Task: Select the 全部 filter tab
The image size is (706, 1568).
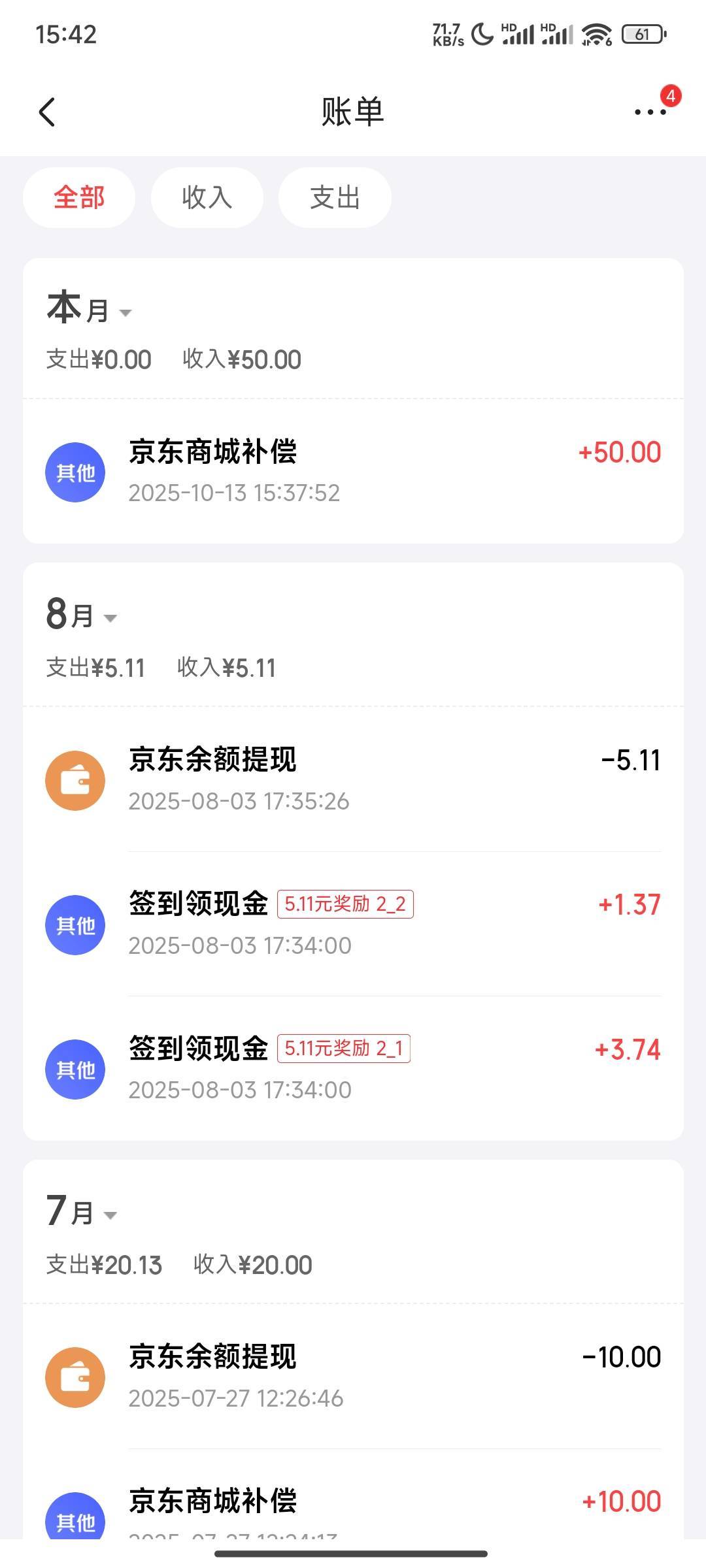Action: pos(79,197)
